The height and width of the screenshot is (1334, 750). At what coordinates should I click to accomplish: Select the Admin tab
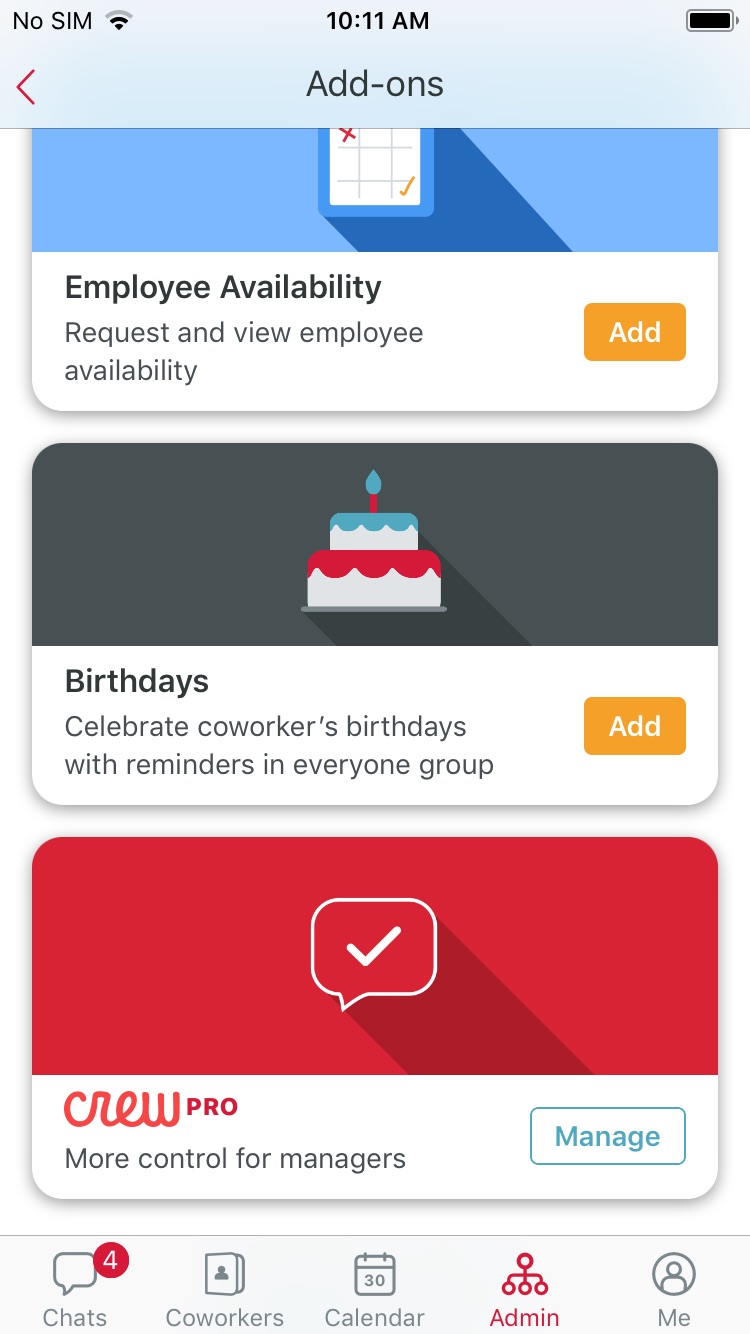pos(525,1287)
